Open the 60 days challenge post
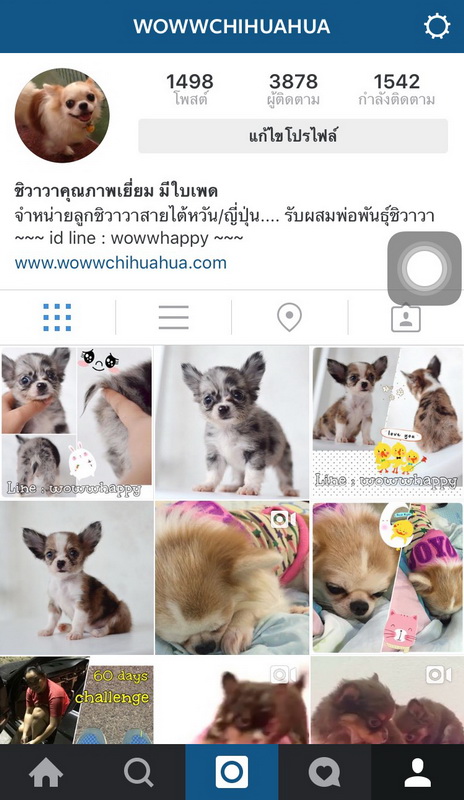The image size is (464, 800). tap(77, 700)
